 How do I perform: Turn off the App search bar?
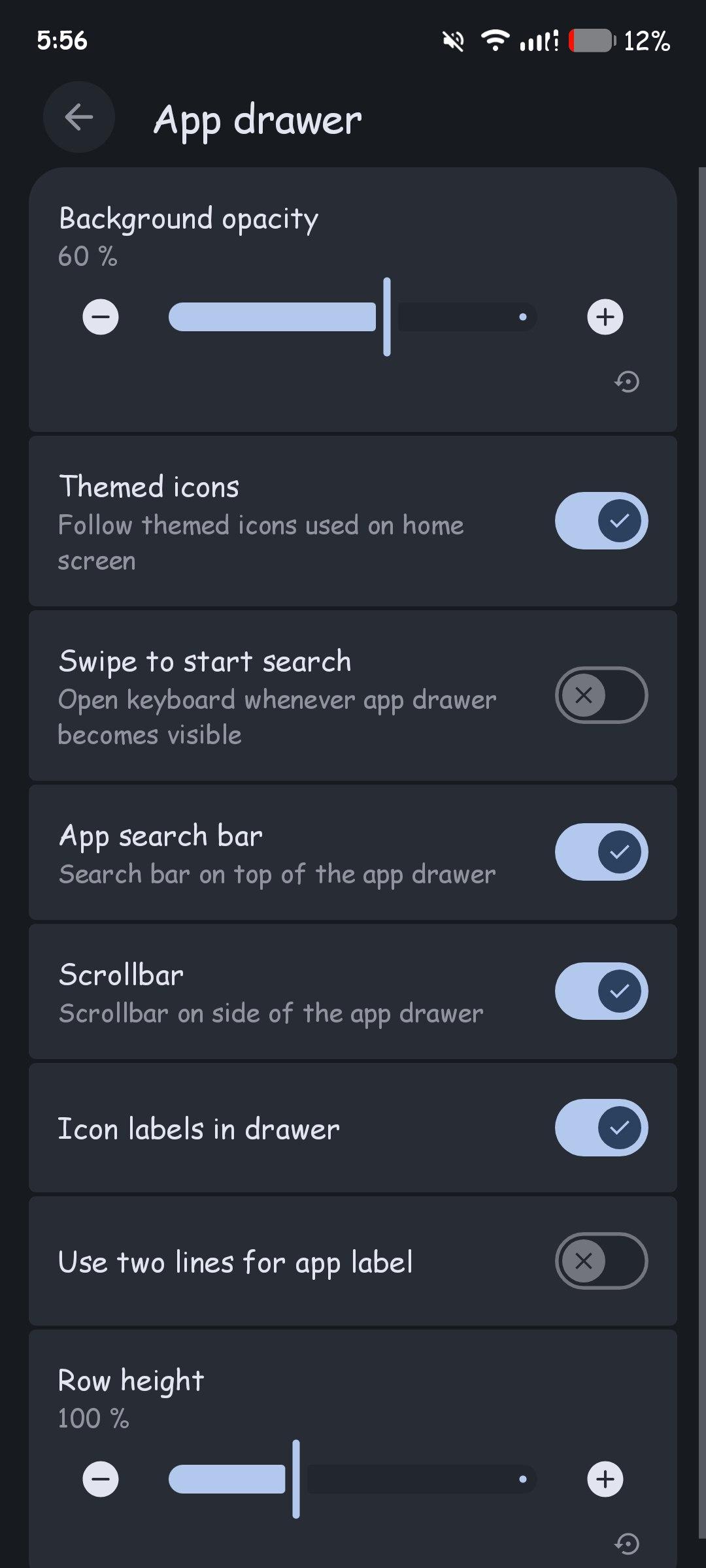601,851
